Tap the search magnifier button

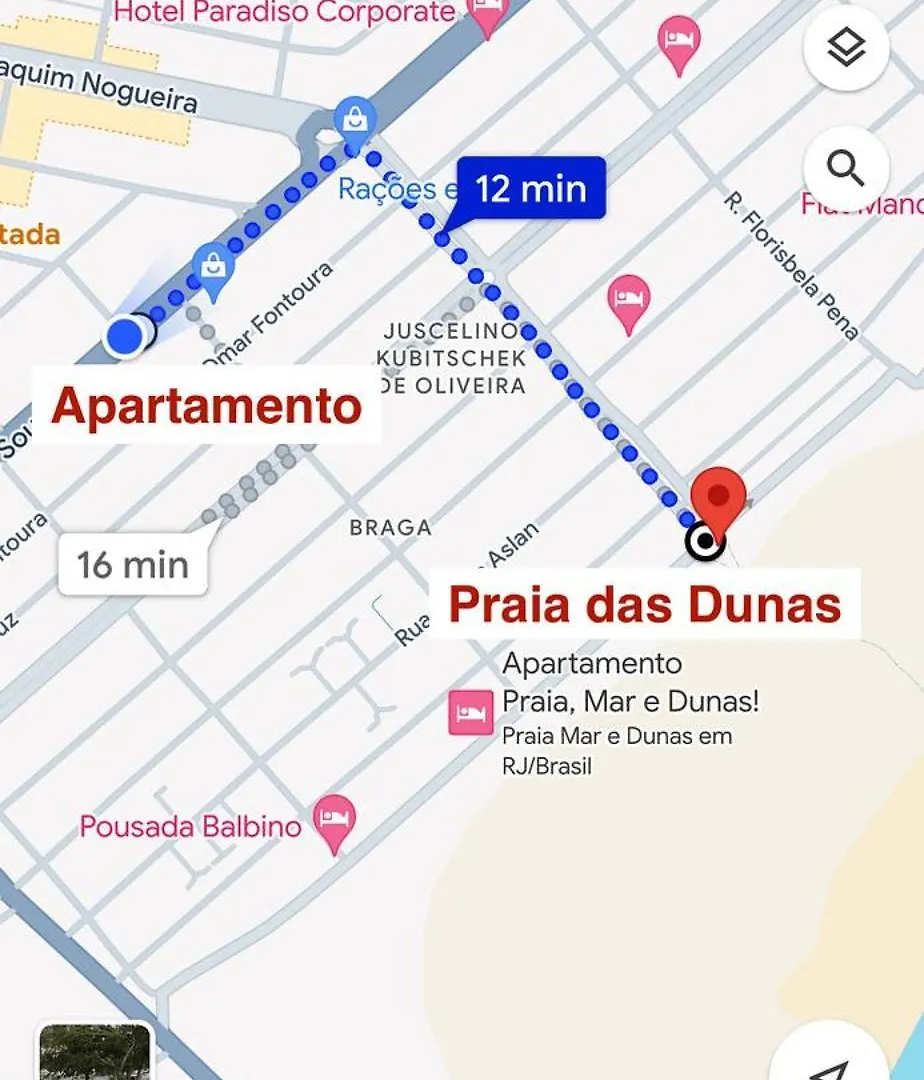coord(846,169)
